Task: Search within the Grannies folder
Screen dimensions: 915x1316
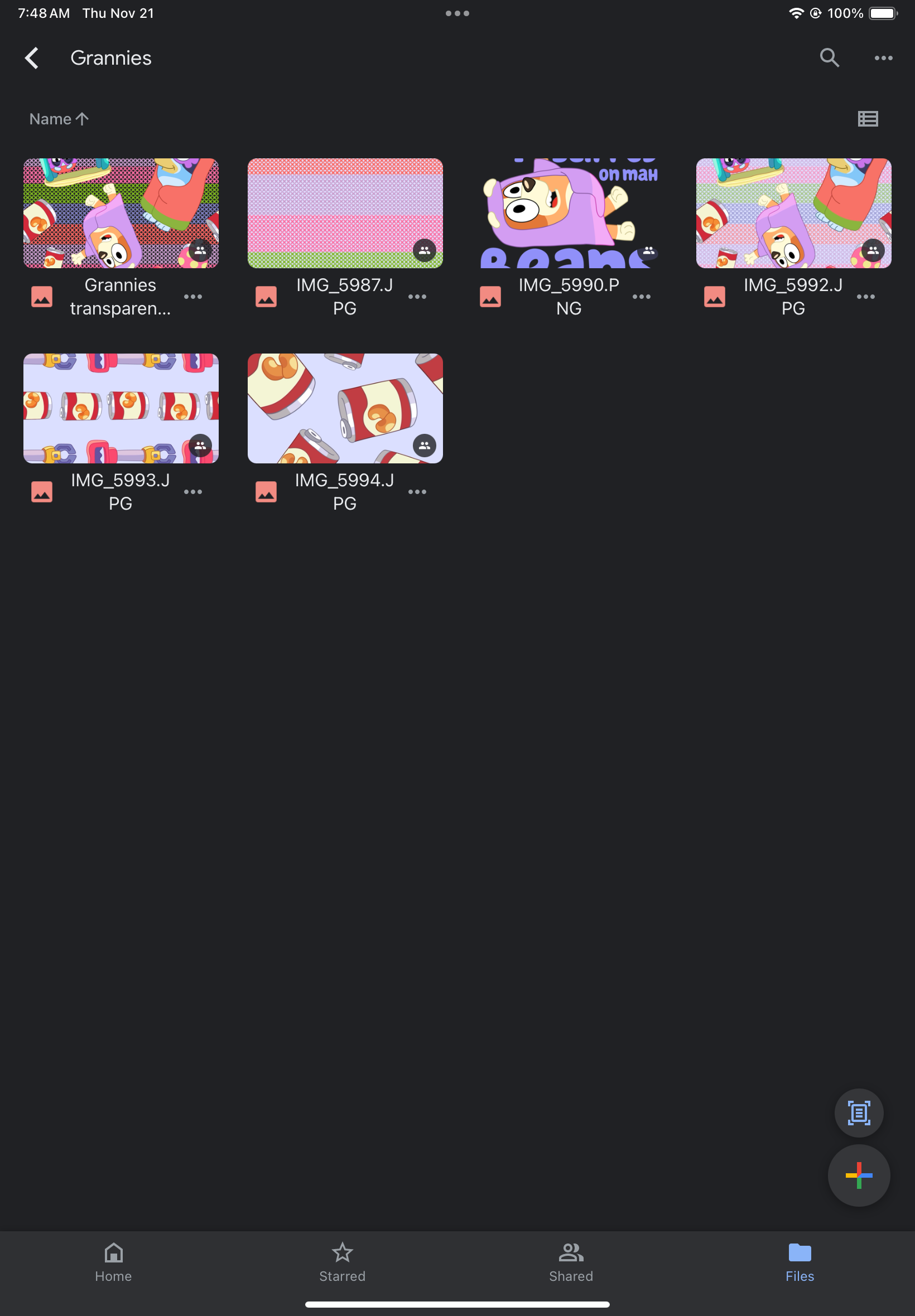Action: click(x=829, y=58)
